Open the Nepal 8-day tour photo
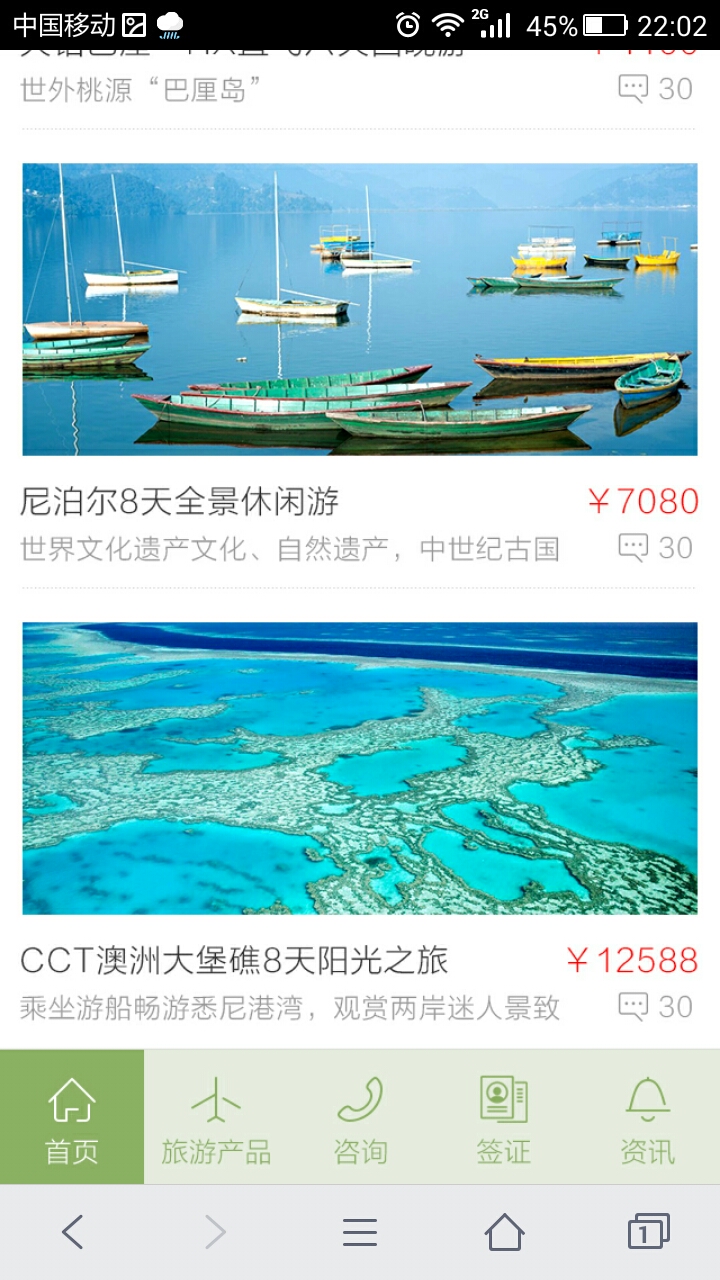The image size is (720, 1280). click(360, 309)
